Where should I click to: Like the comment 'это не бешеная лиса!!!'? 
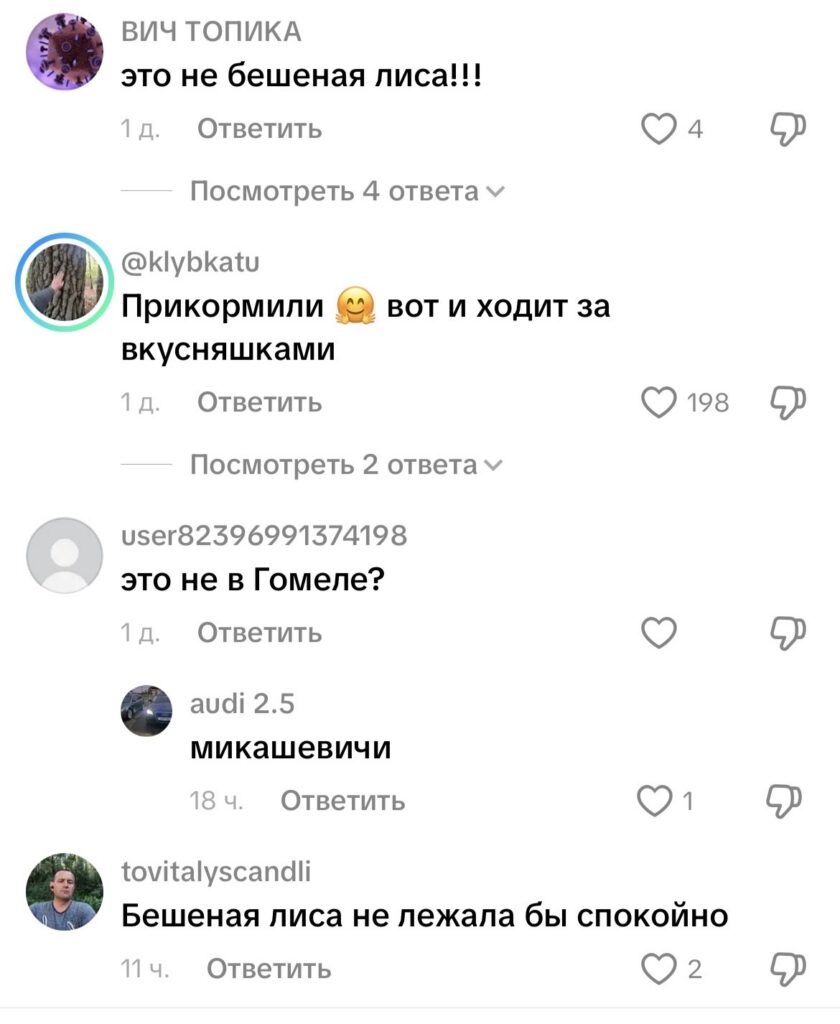(x=659, y=130)
